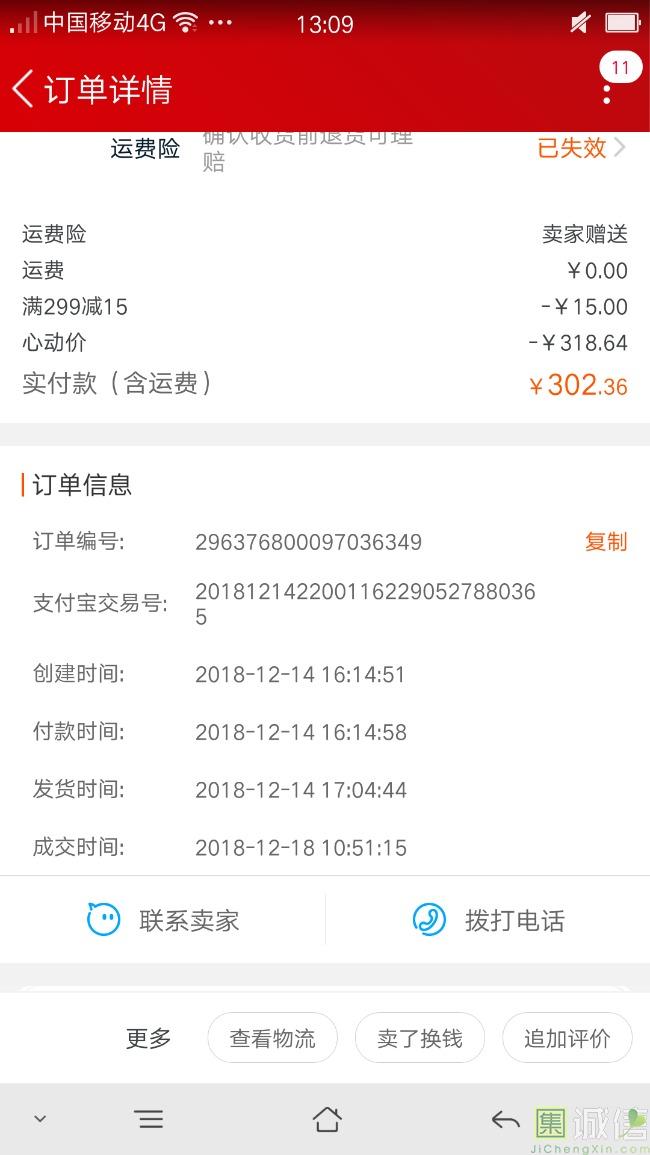Contact the seller via 联系卖家

163,920
